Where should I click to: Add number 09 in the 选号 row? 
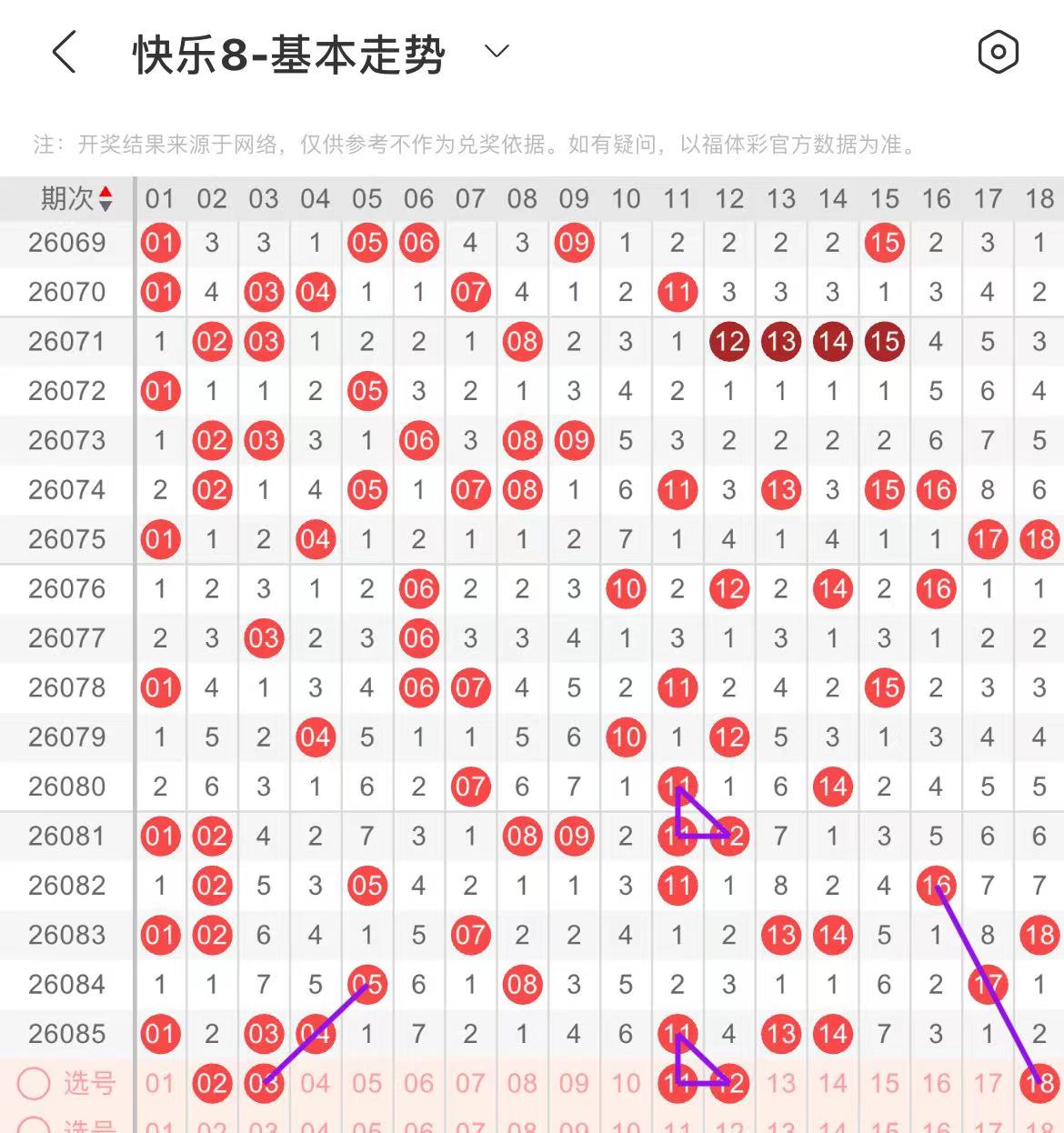click(x=574, y=1083)
